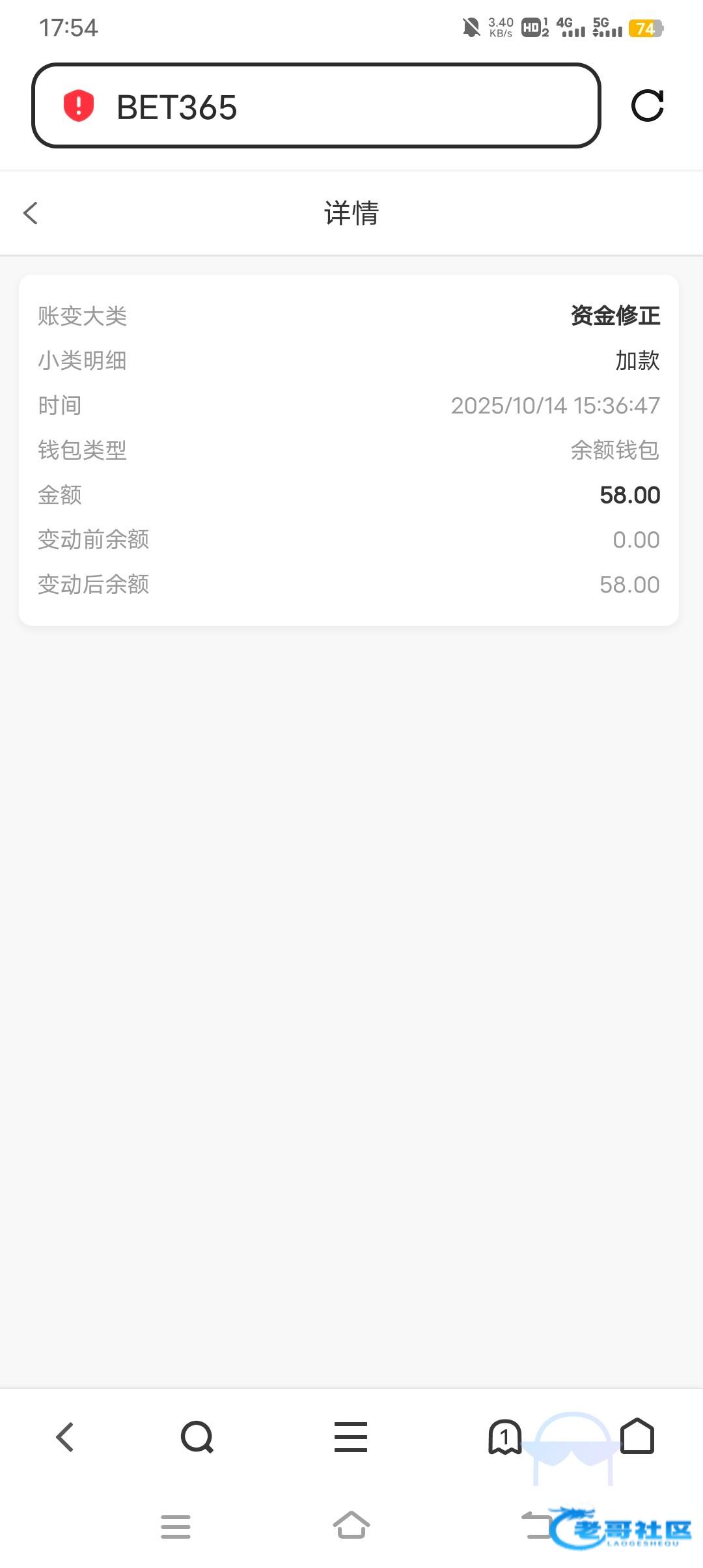This screenshot has width=703, height=1568.
Task: Open the system recent apps menu
Action: 176,1526
